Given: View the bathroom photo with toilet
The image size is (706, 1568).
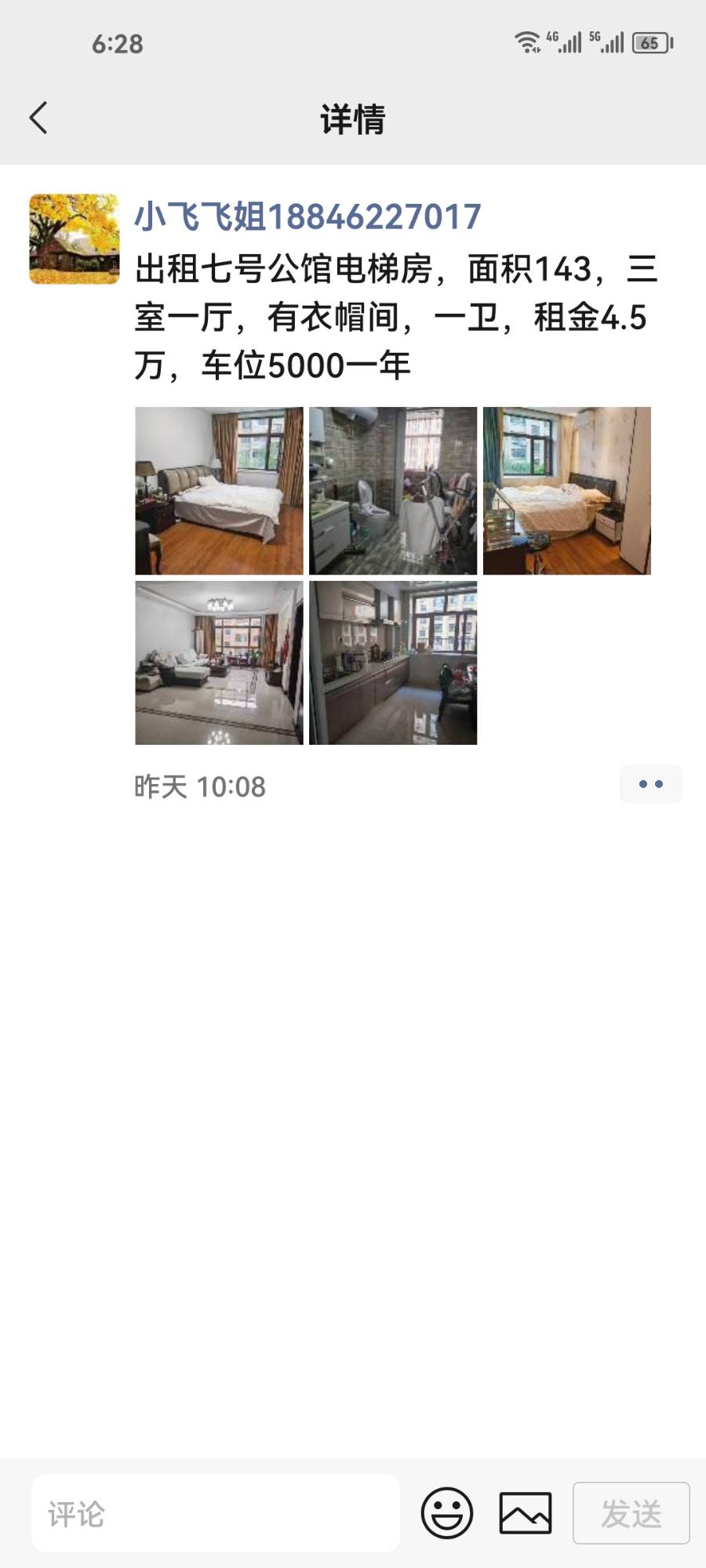Looking at the screenshot, I should [393, 491].
